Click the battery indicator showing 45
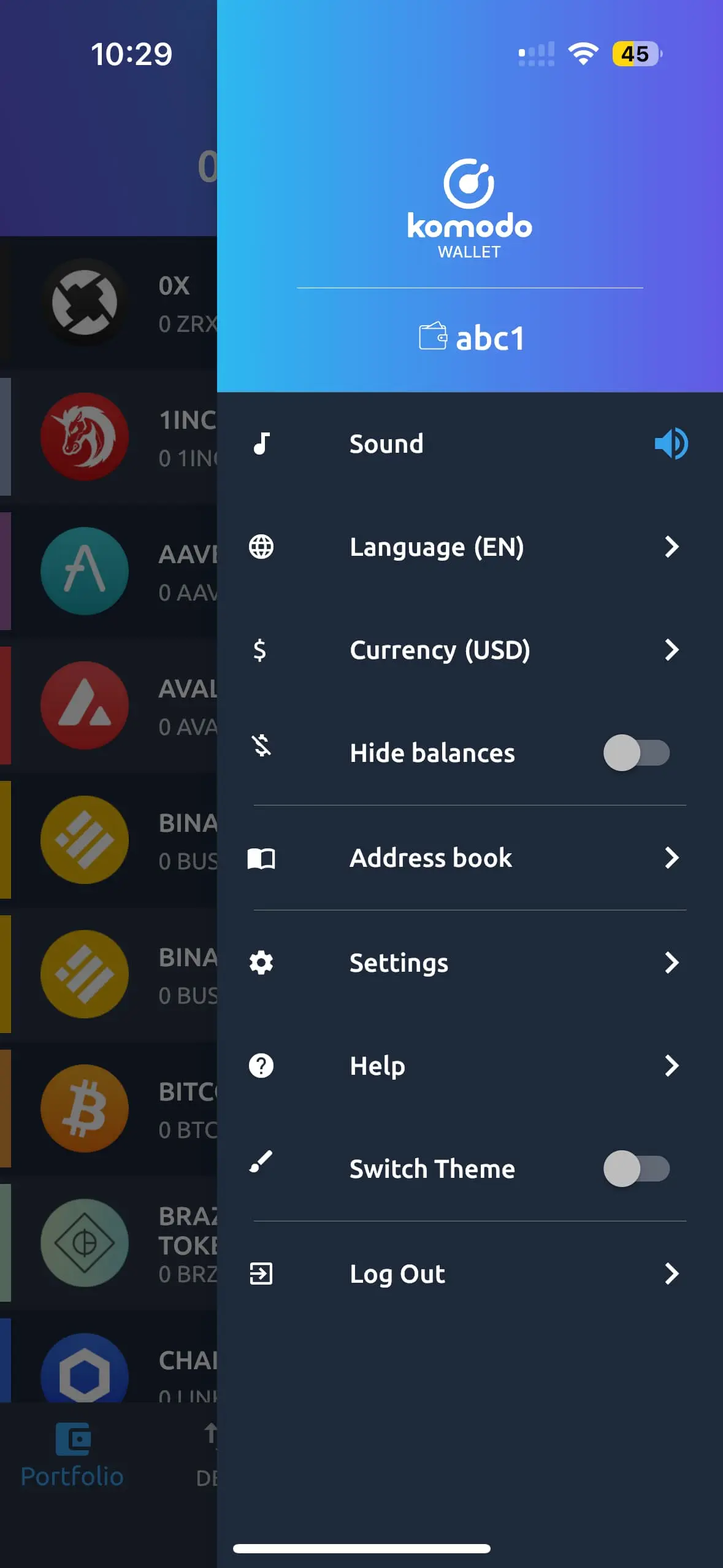The width and height of the screenshot is (723, 1568). pyautogui.click(x=636, y=54)
